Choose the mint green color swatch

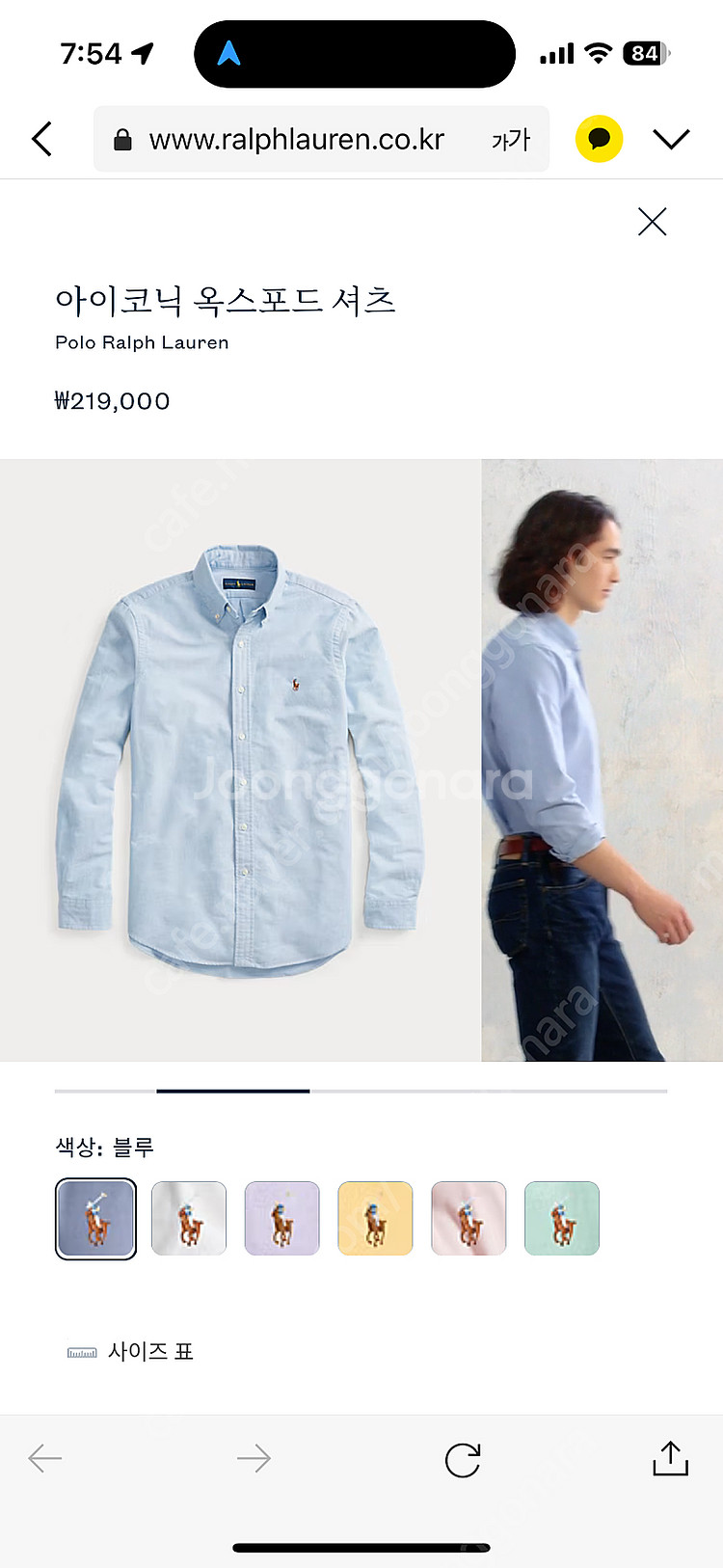pos(562,1218)
